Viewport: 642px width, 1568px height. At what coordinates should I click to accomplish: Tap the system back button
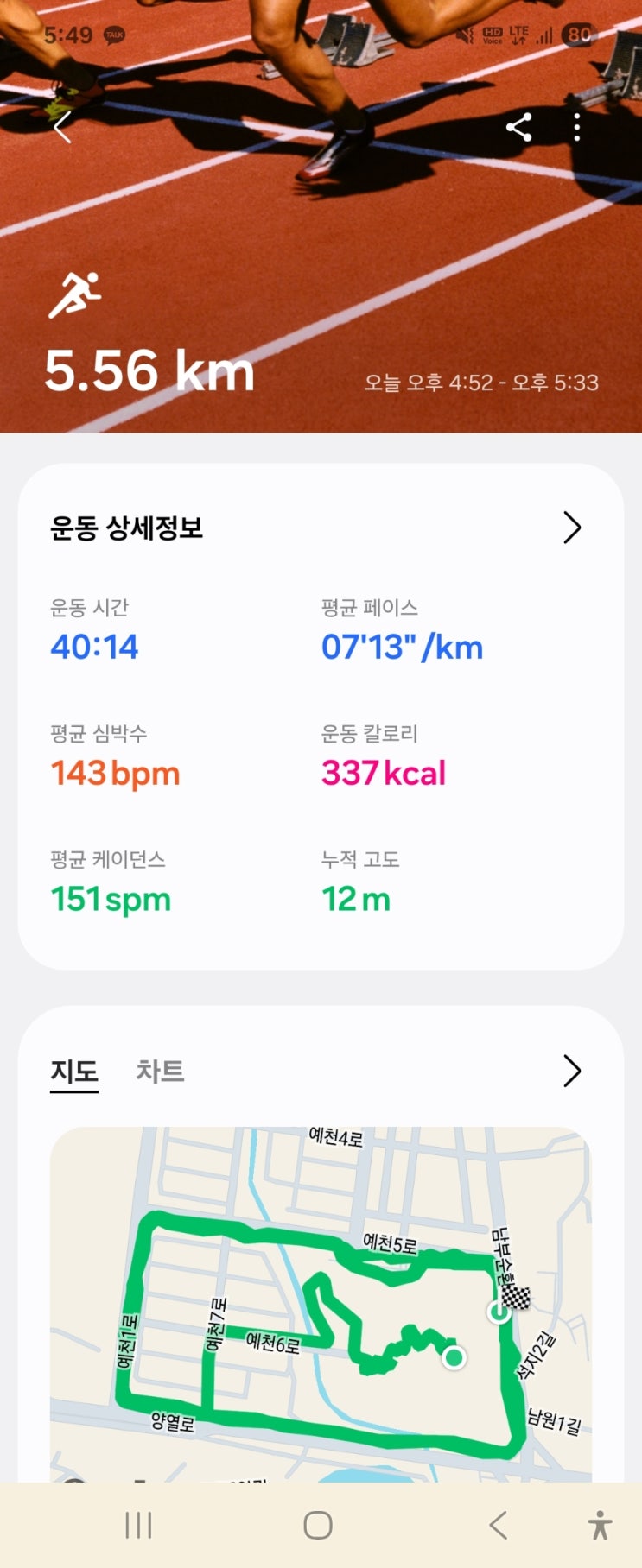pos(499,1525)
